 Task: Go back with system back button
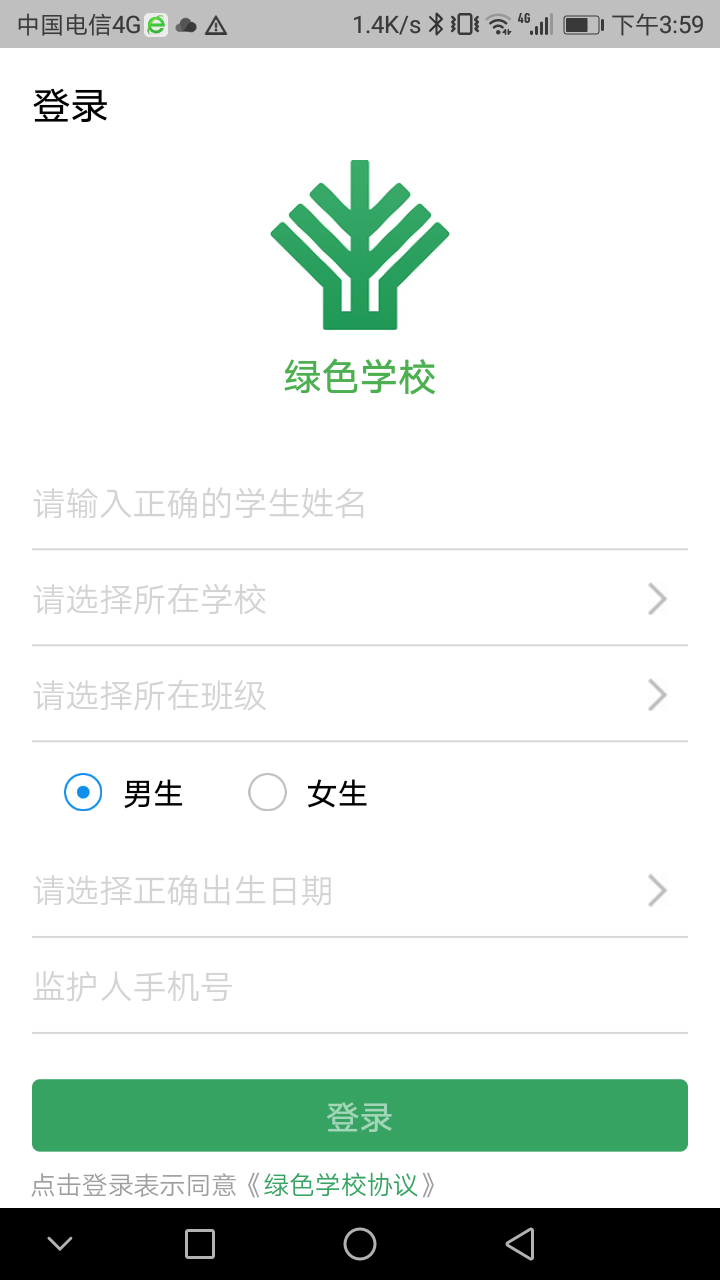[520, 1244]
